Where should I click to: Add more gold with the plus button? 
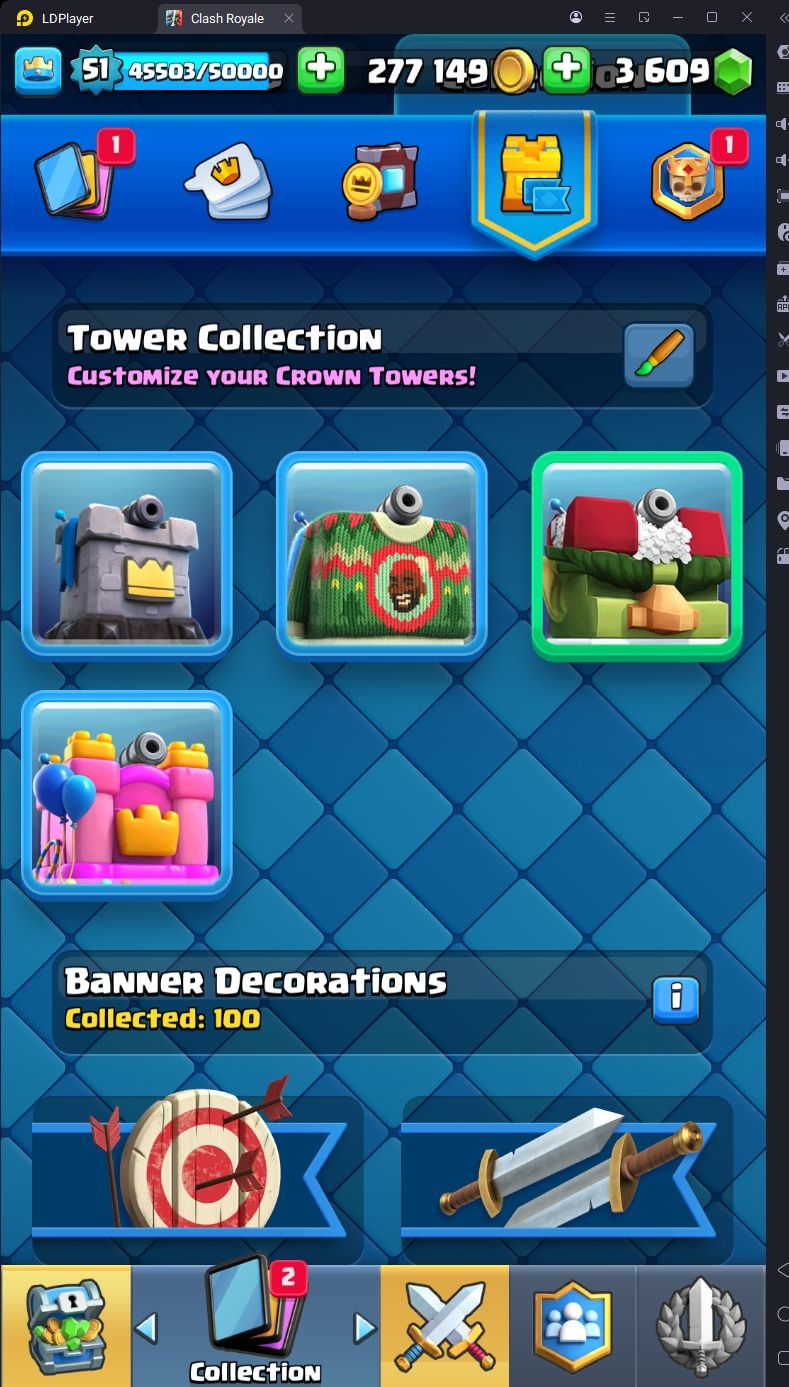click(320, 70)
